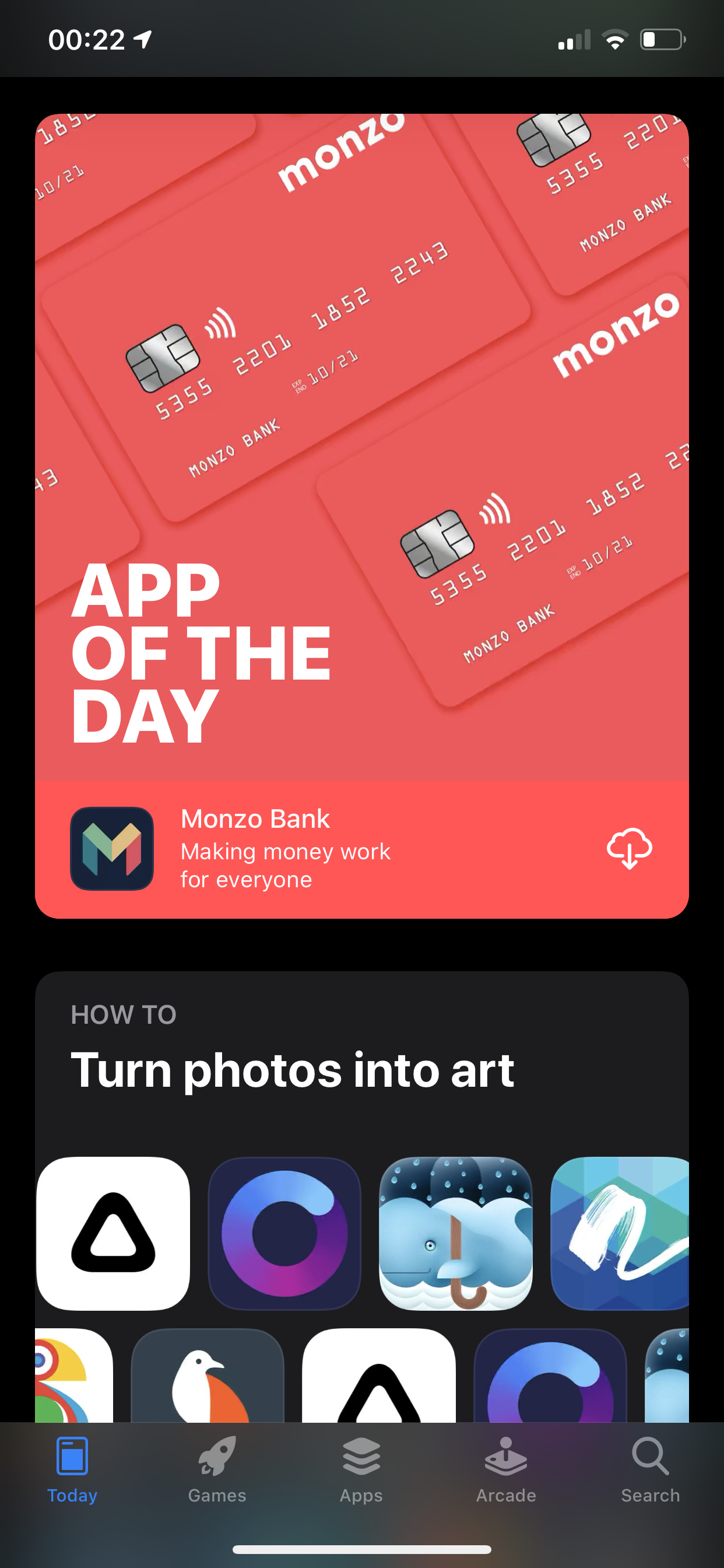Switch to the Today tab

pos(72,1469)
